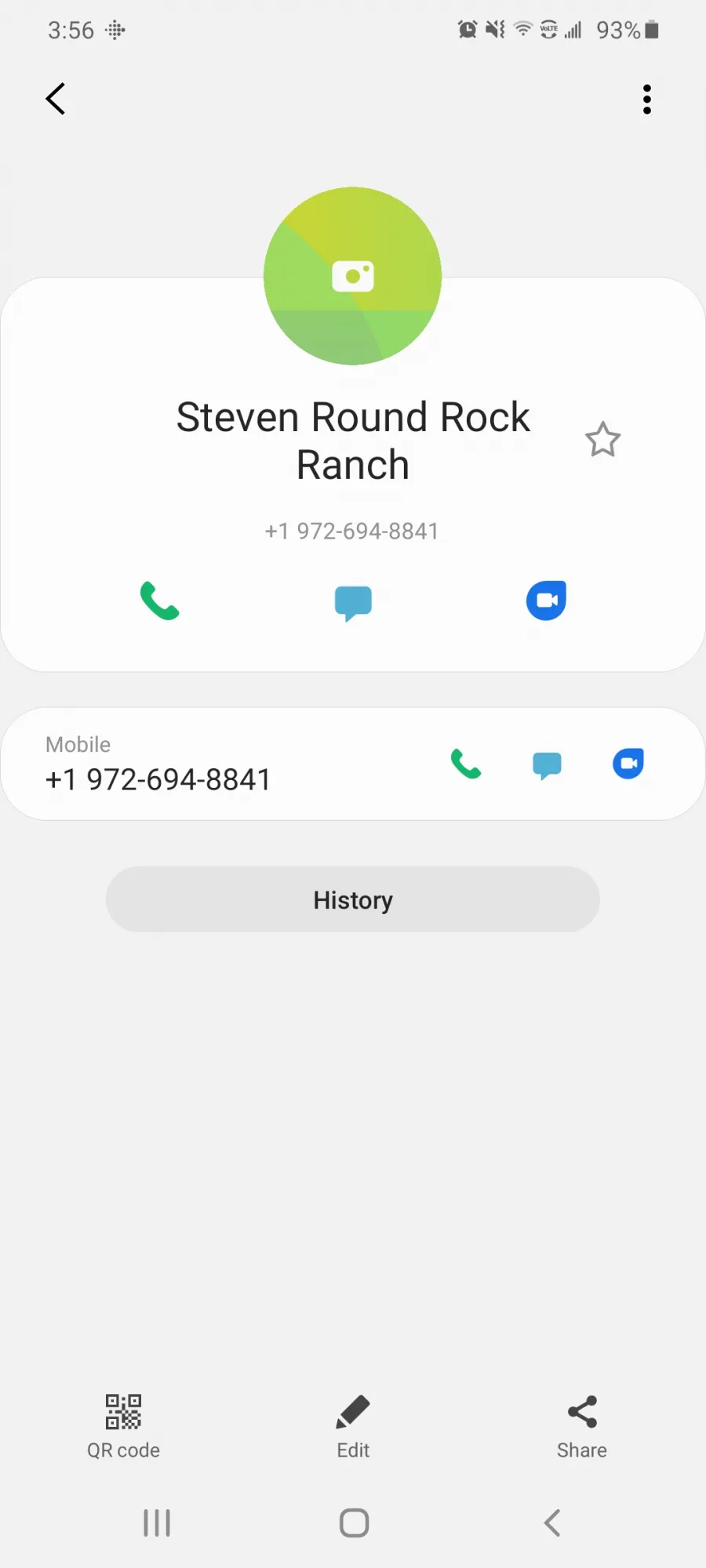Call the contact from the large phone icon
Viewport: 706px width, 1568px height.
click(x=159, y=601)
